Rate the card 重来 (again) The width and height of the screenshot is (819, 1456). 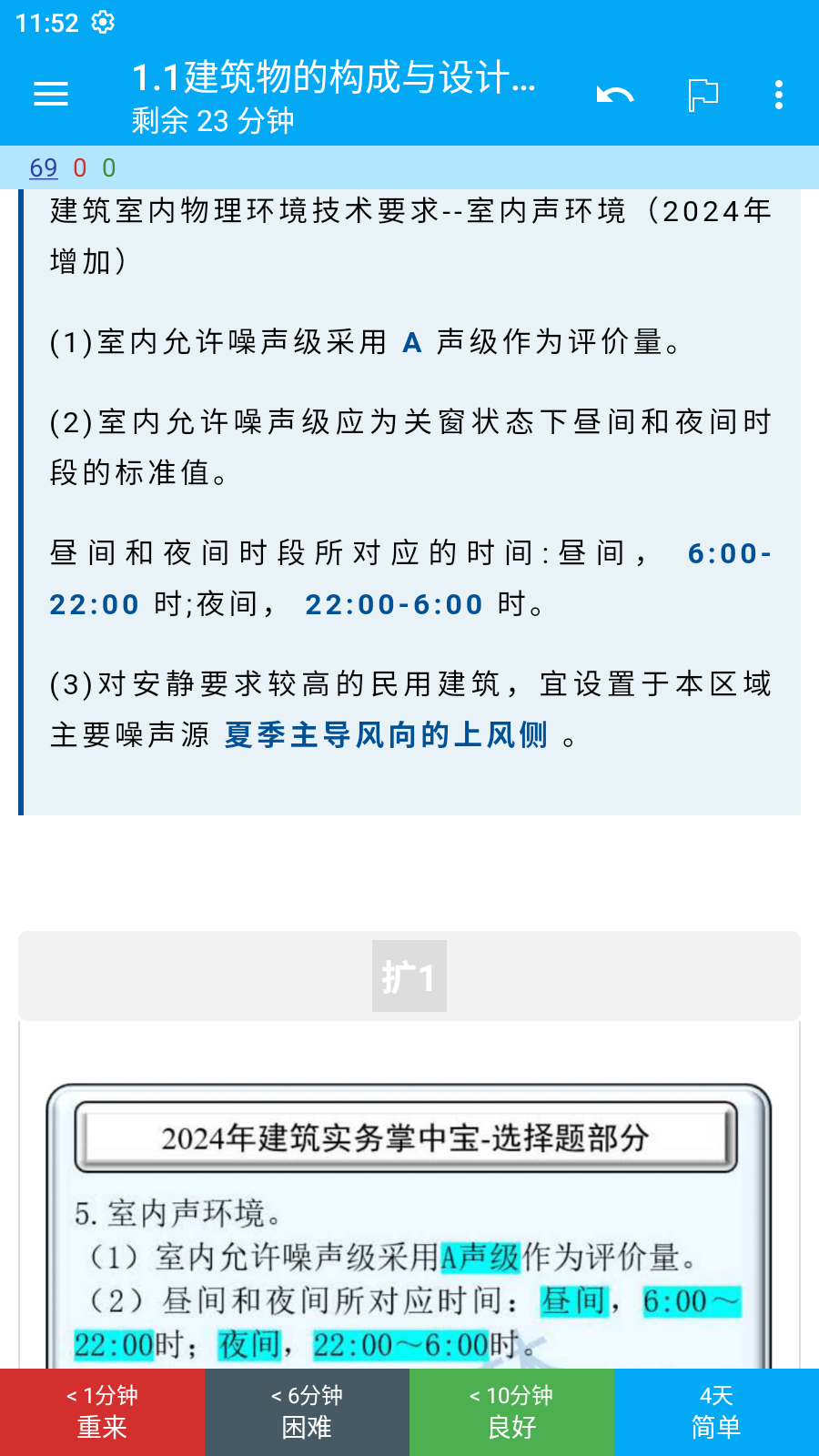click(102, 1412)
